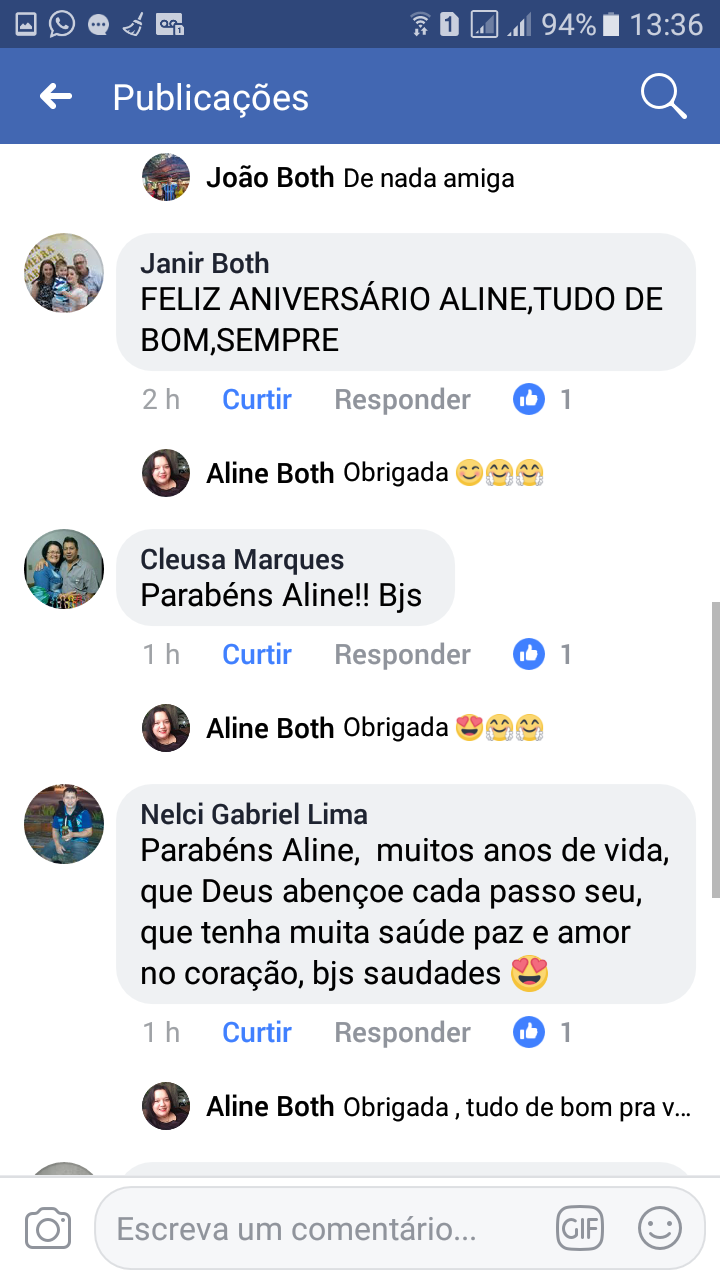Like Nelci Gabriel Lima's comment
Viewport: 720px width, 1280px height.
(256, 1032)
